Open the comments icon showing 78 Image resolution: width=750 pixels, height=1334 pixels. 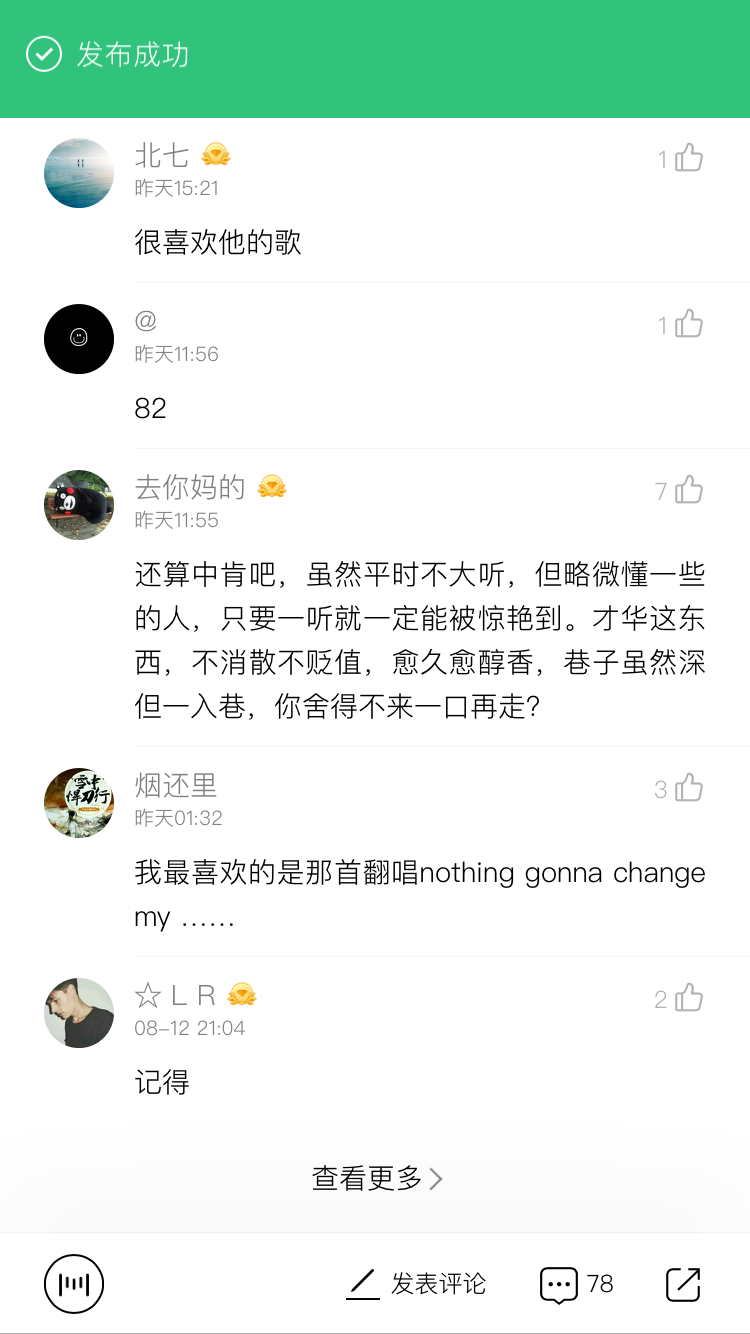click(576, 1284)
